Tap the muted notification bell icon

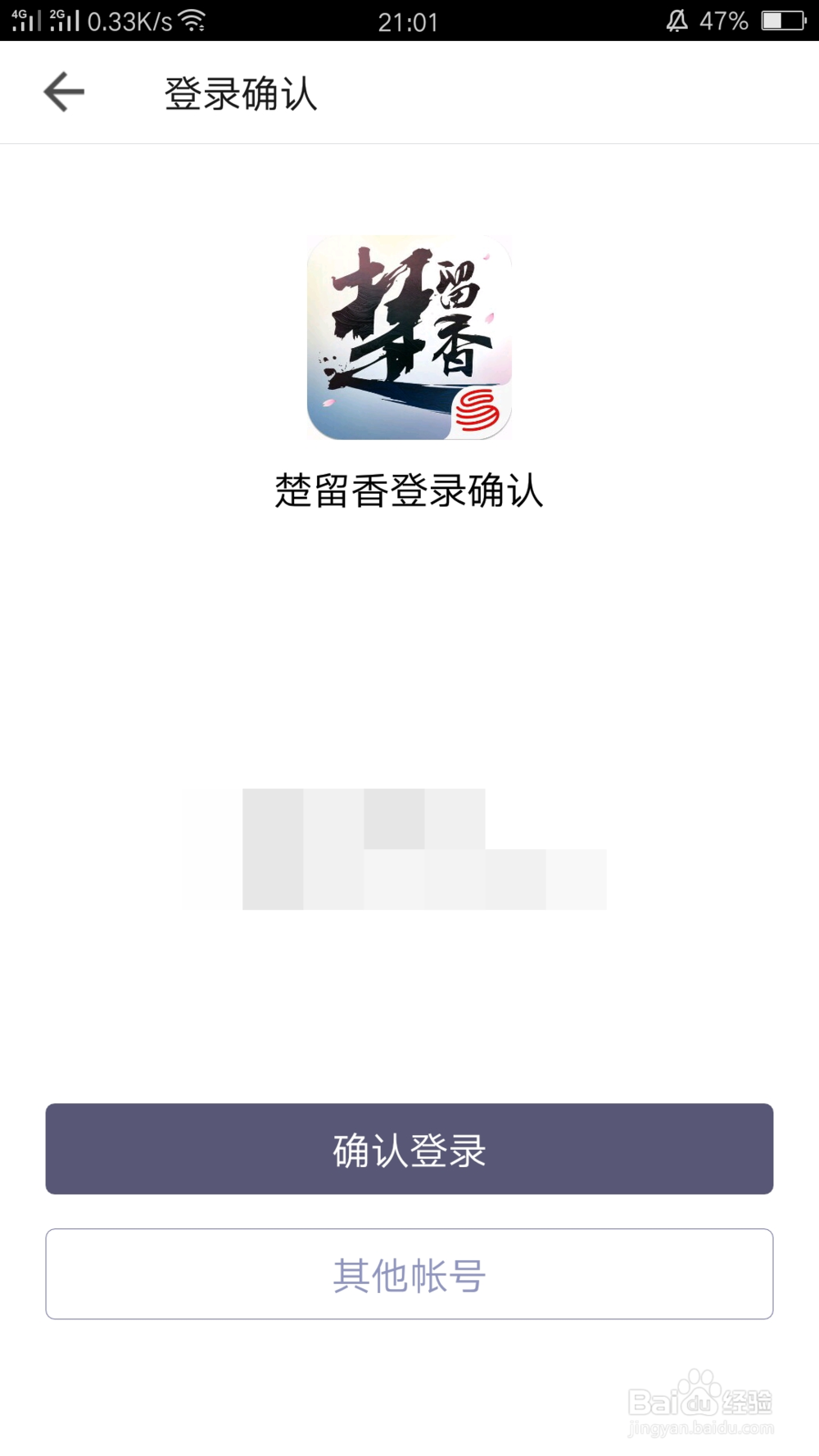click(676, 20)
